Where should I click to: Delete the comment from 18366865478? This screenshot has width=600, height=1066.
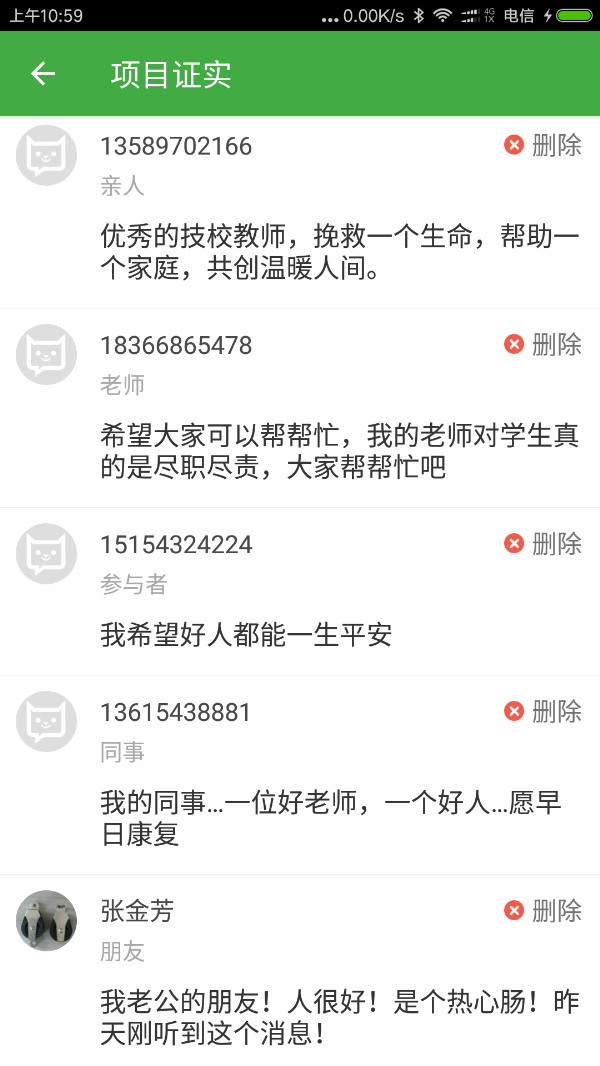coord(543,345)
